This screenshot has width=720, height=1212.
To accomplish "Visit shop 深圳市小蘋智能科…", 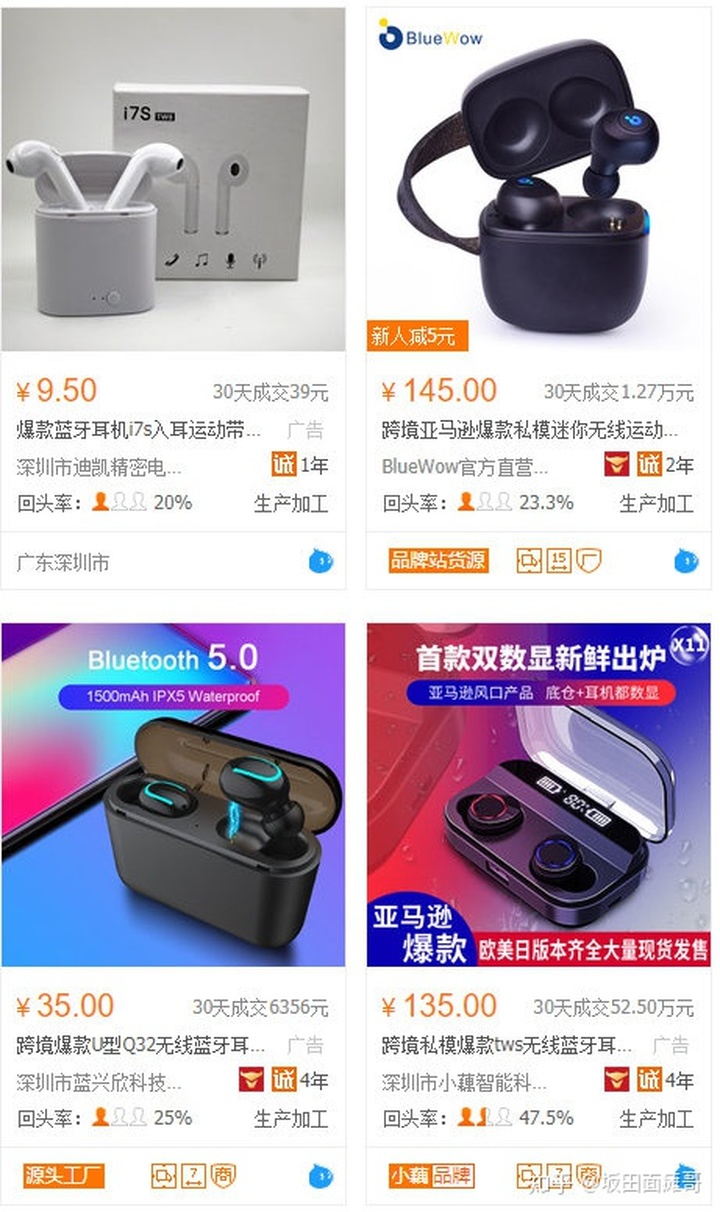I will tap(465, 1082).
